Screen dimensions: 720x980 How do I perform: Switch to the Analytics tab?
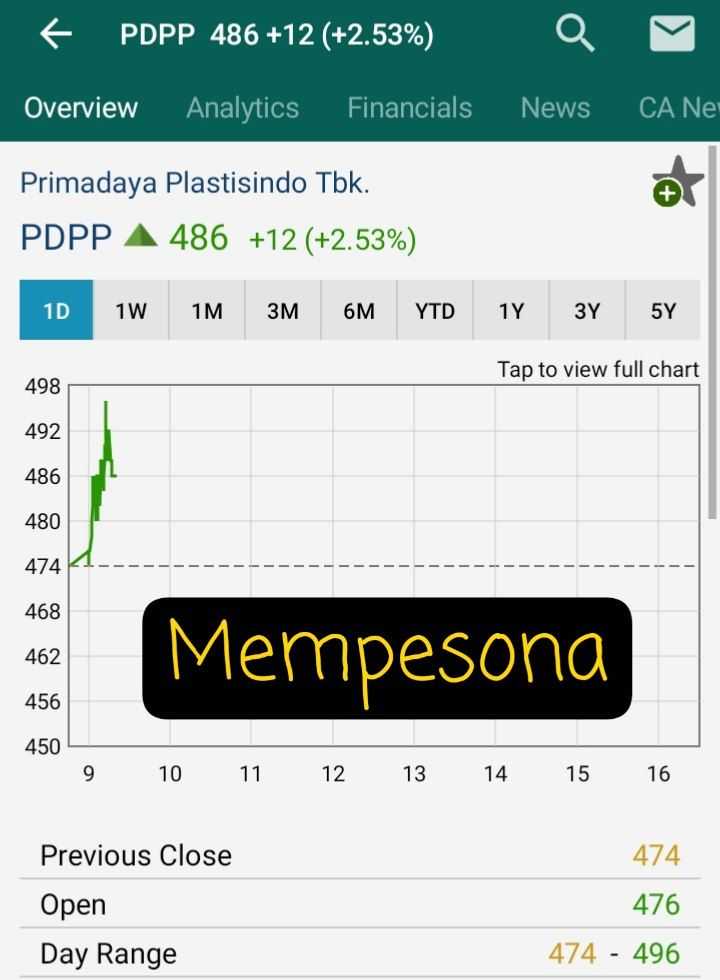pos(242,108)
